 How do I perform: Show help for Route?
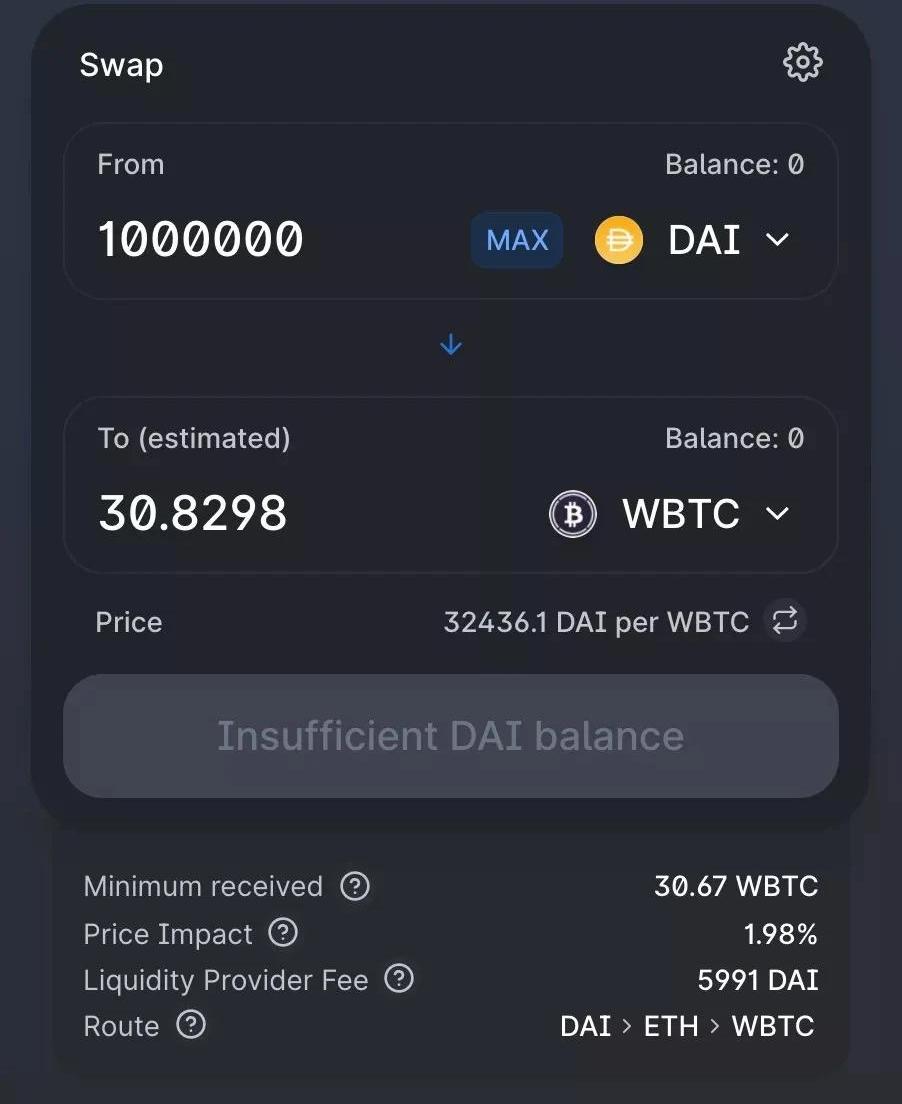(191, 1025)
